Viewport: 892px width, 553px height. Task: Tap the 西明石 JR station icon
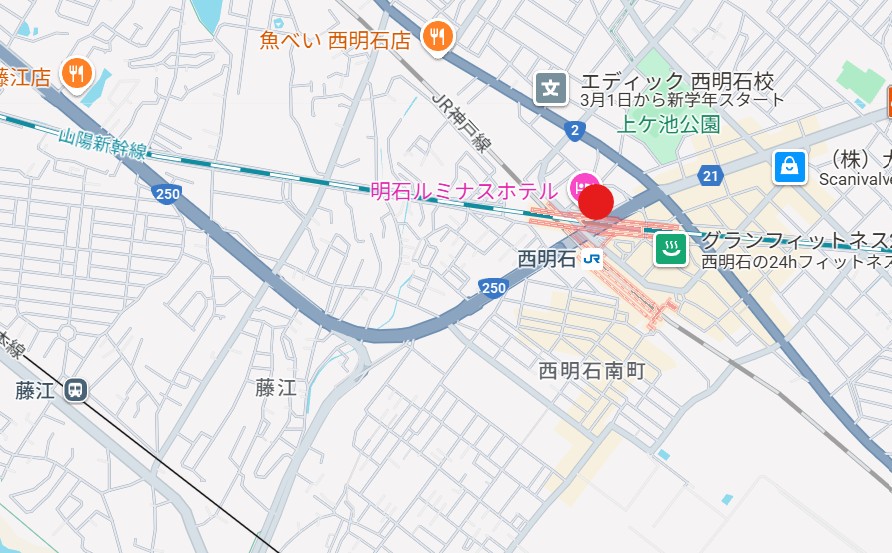pyautogui.click(x=592, y=259)
